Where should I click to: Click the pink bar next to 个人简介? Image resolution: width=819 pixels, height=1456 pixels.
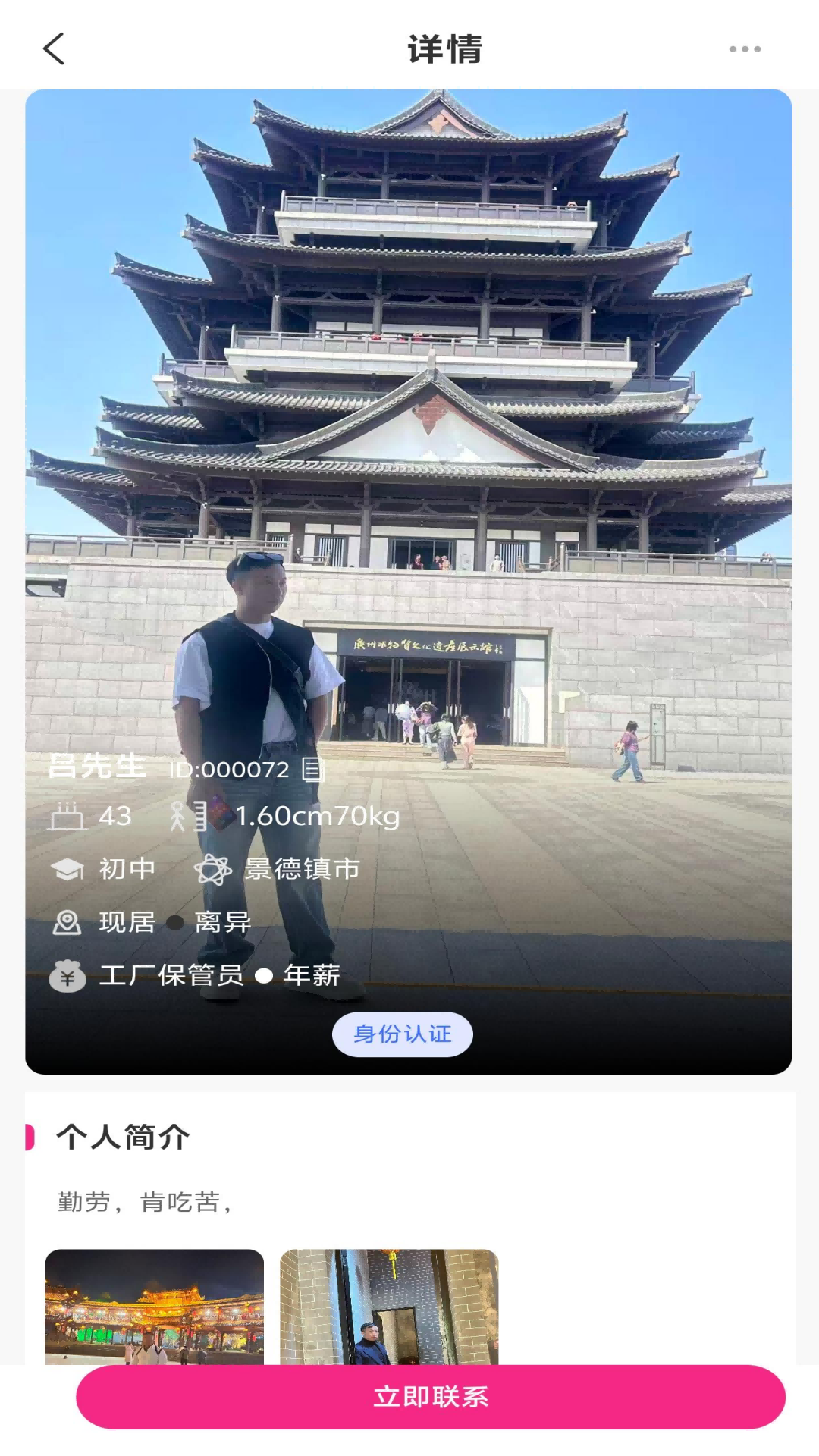[29, 1136]
